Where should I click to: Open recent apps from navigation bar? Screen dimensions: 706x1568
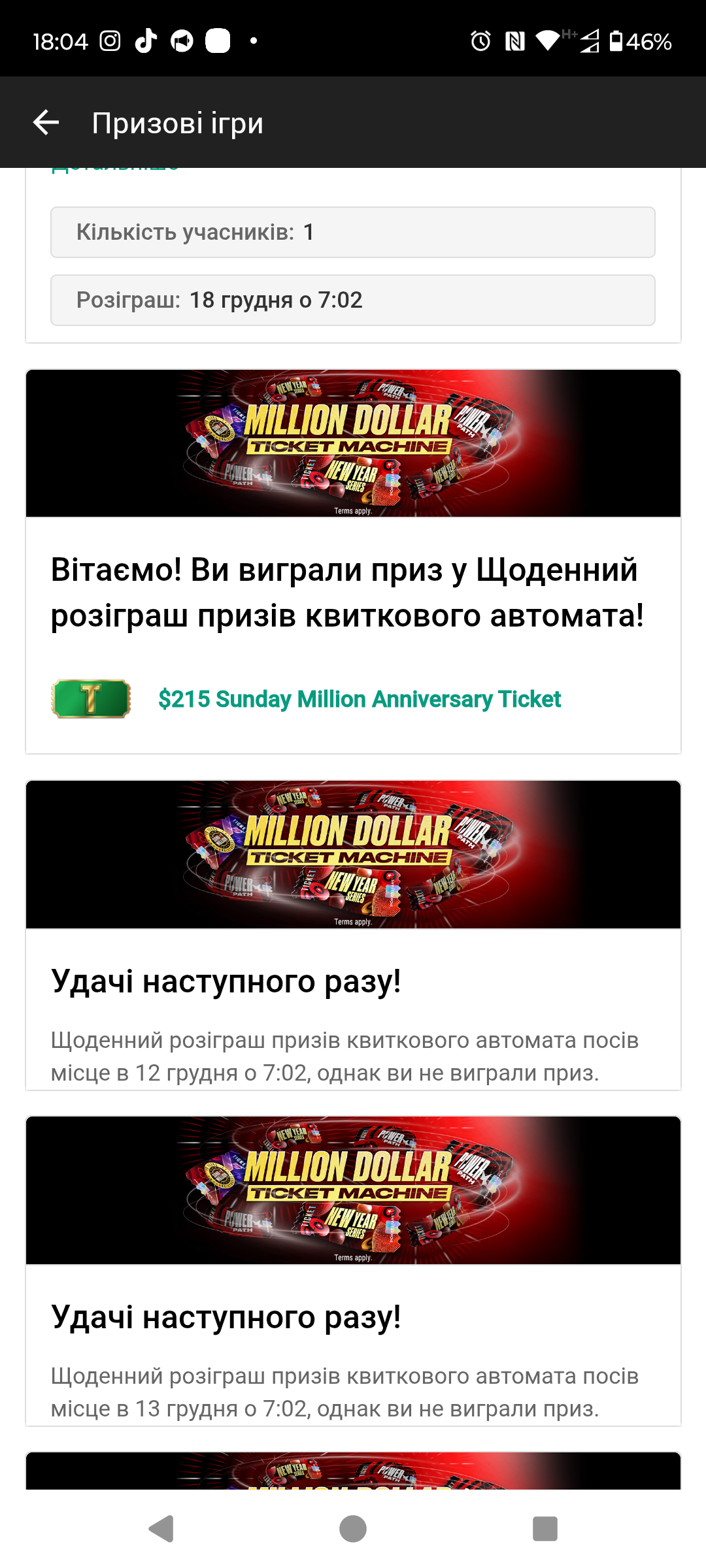point(545,1529)
